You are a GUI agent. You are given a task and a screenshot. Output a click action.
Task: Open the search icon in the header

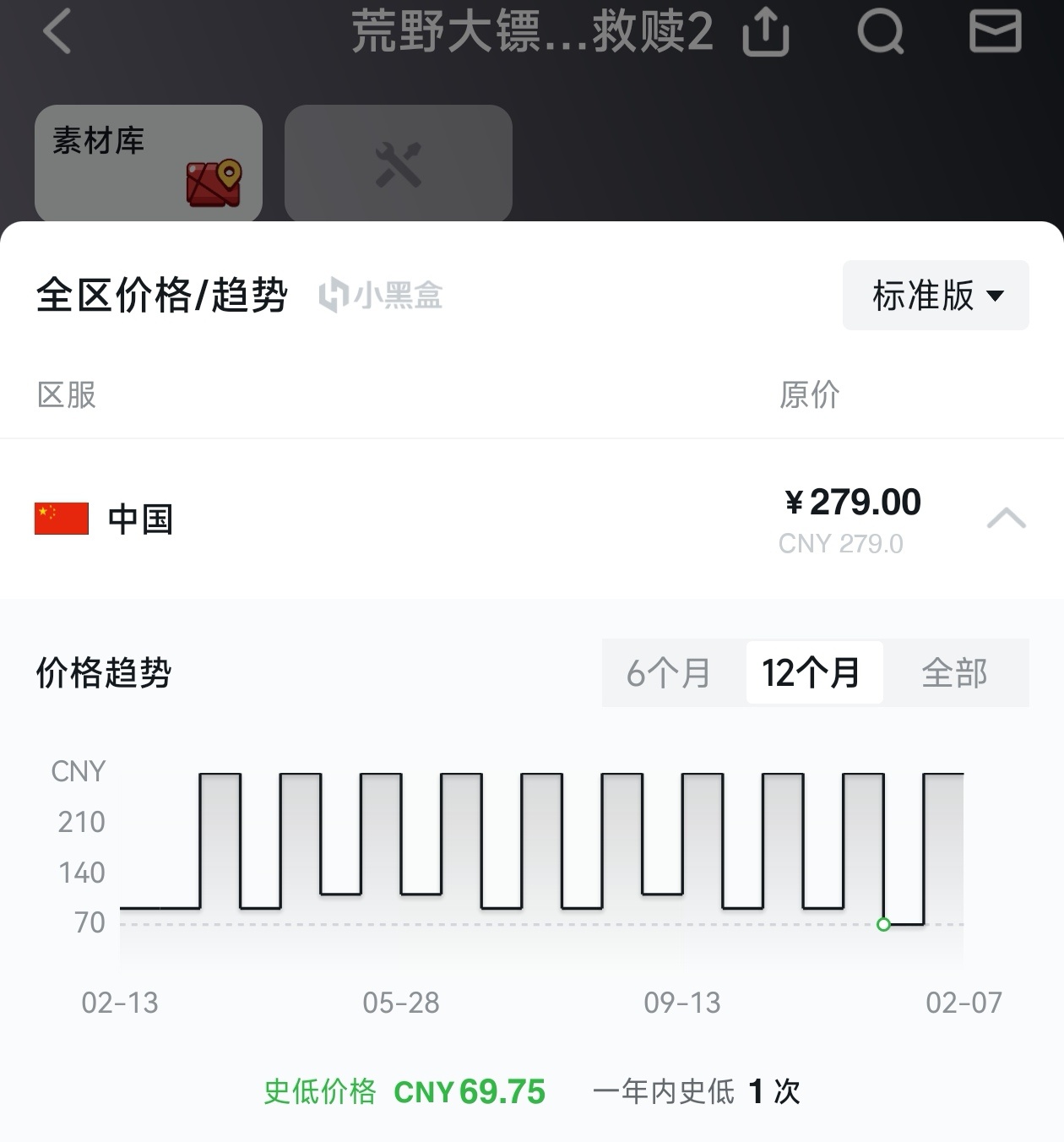point(880,34)
